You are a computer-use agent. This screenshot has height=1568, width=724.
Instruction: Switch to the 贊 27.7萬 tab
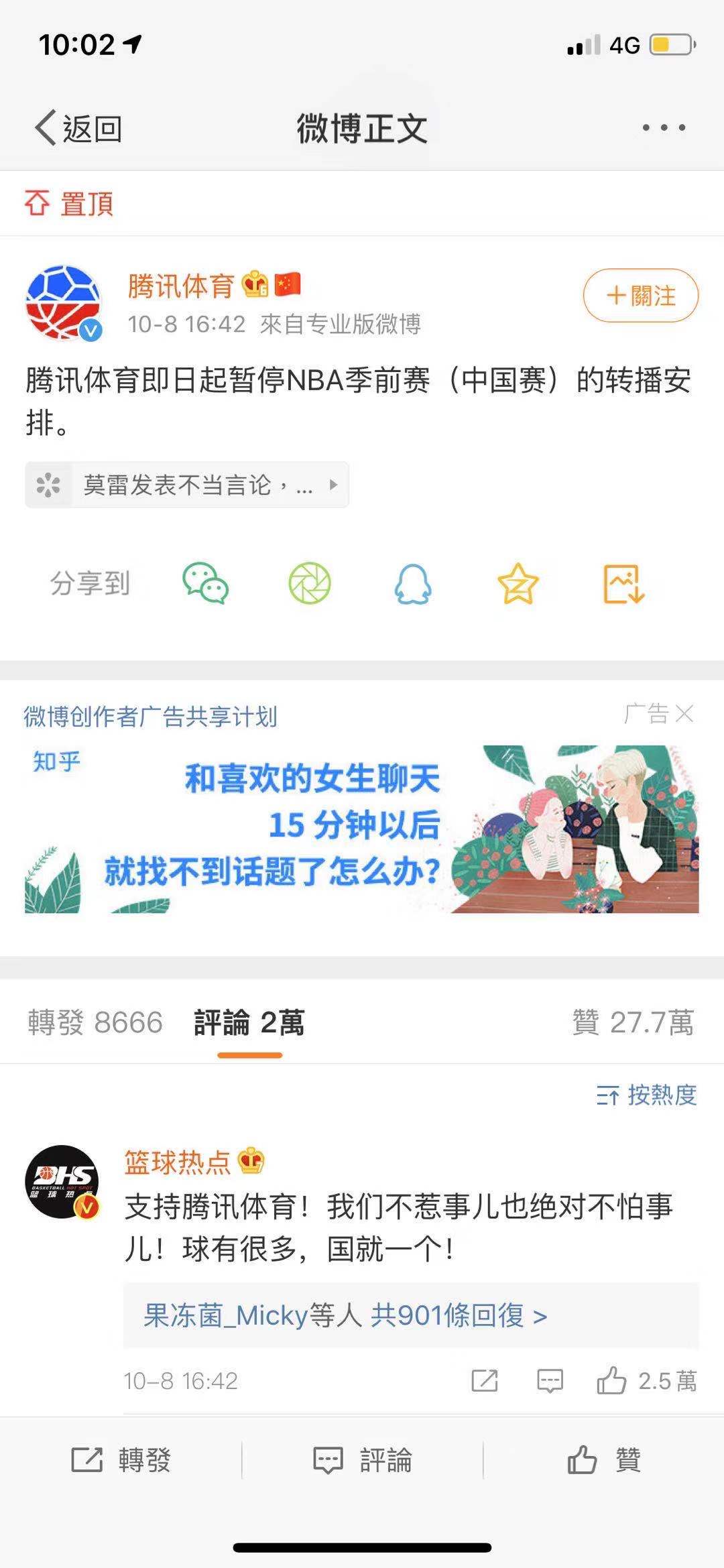pyautogui.click(x=633, y=1022)
